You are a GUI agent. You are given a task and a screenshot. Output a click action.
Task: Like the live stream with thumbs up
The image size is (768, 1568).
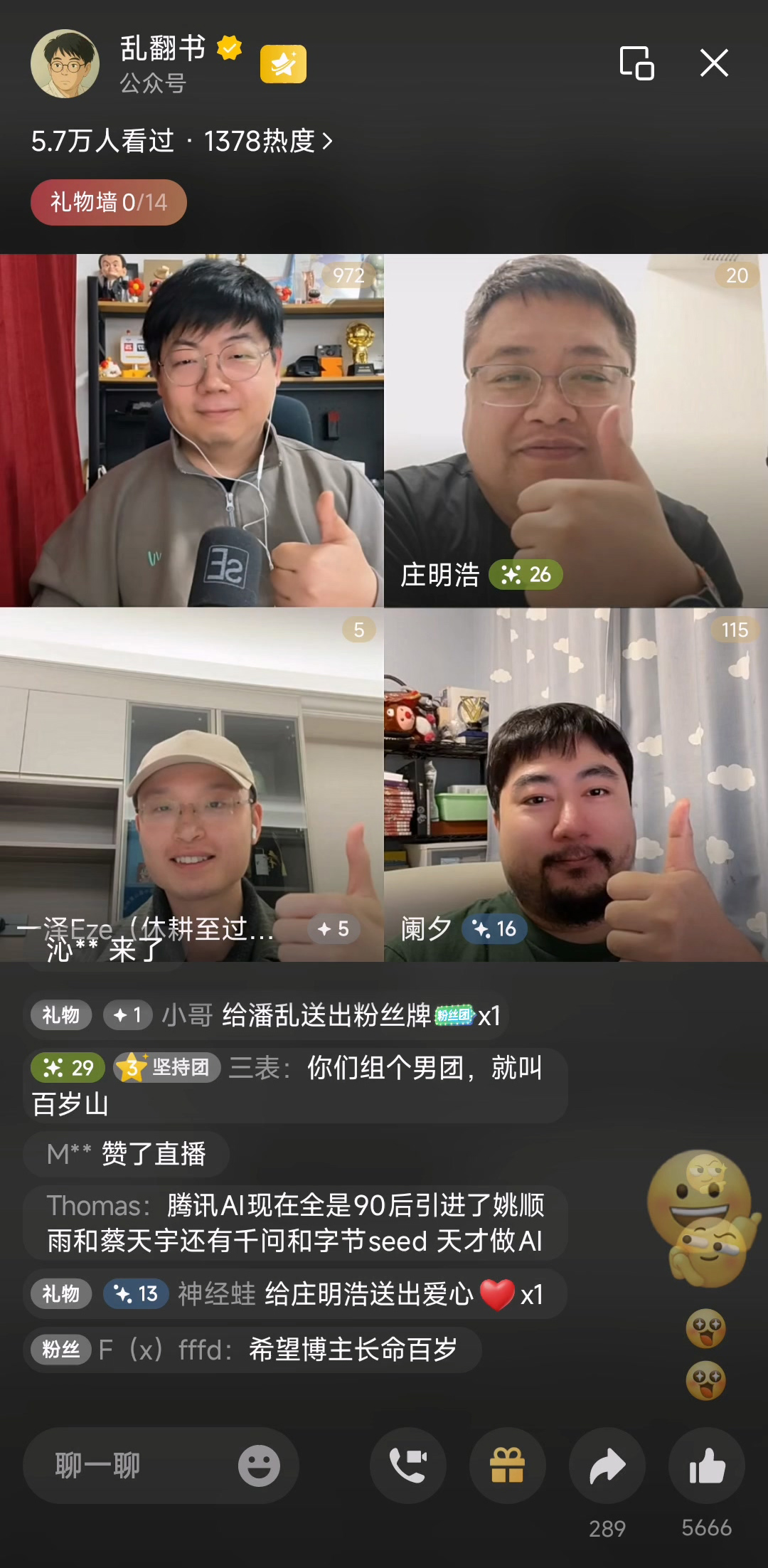[707, 1466]
